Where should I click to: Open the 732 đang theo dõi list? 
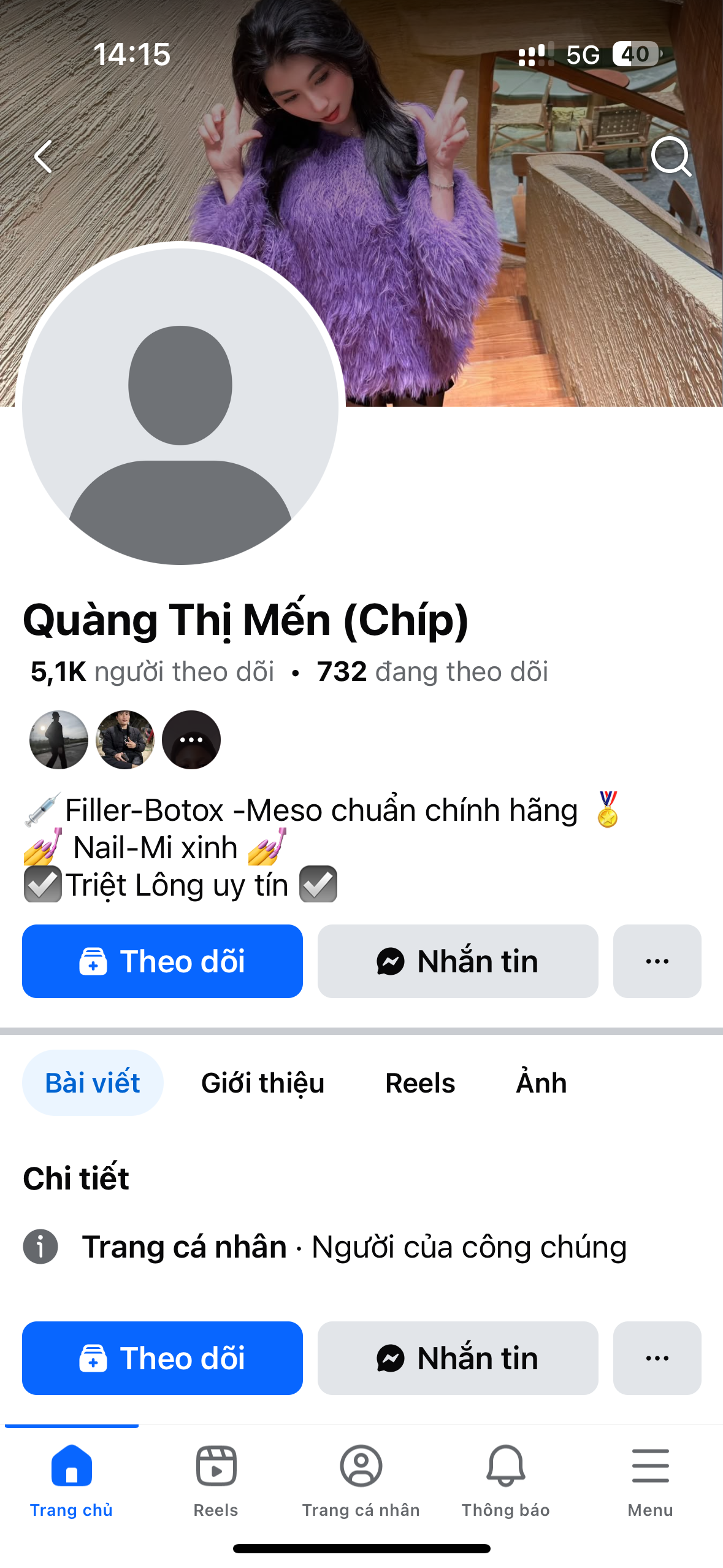point(432,672)
